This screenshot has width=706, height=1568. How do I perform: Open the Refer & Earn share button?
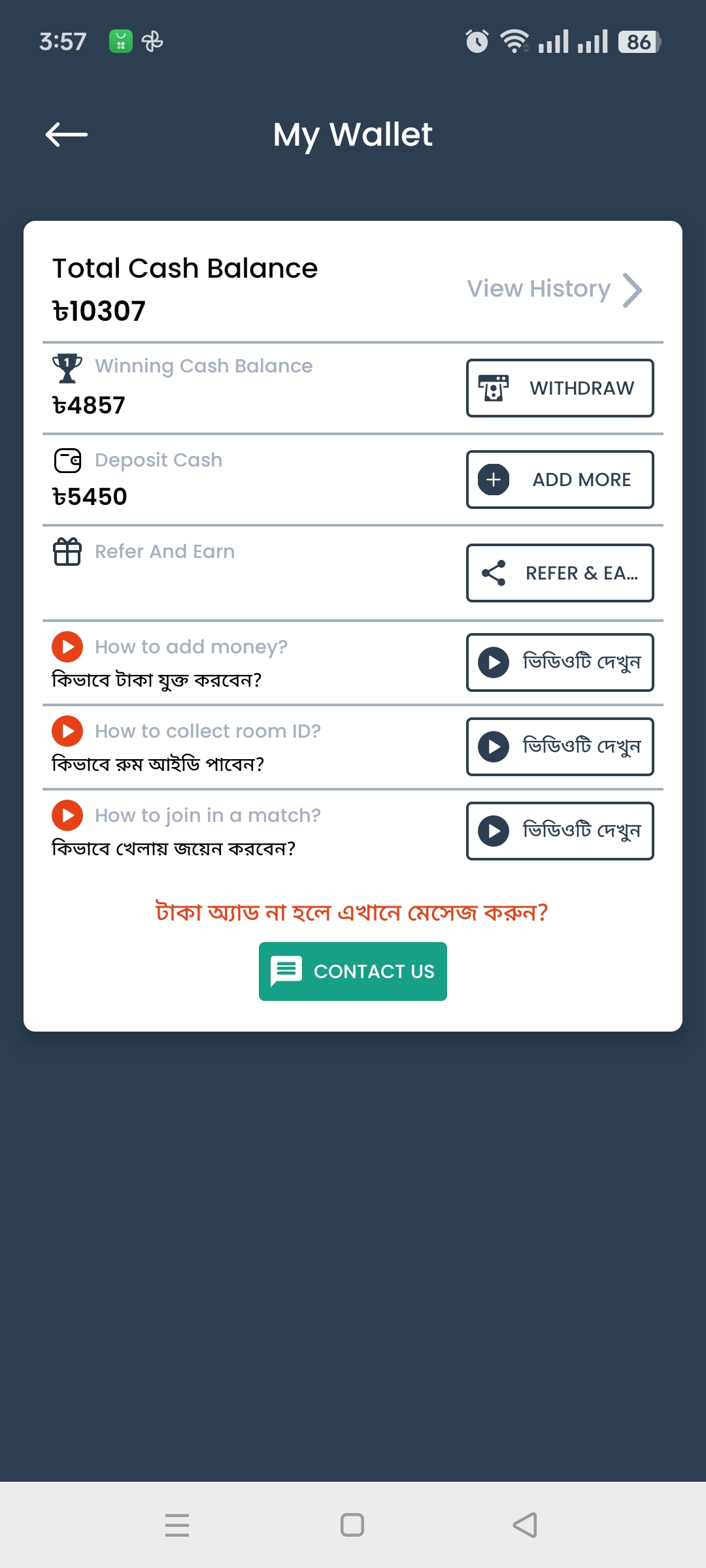(x=560, y=573)
